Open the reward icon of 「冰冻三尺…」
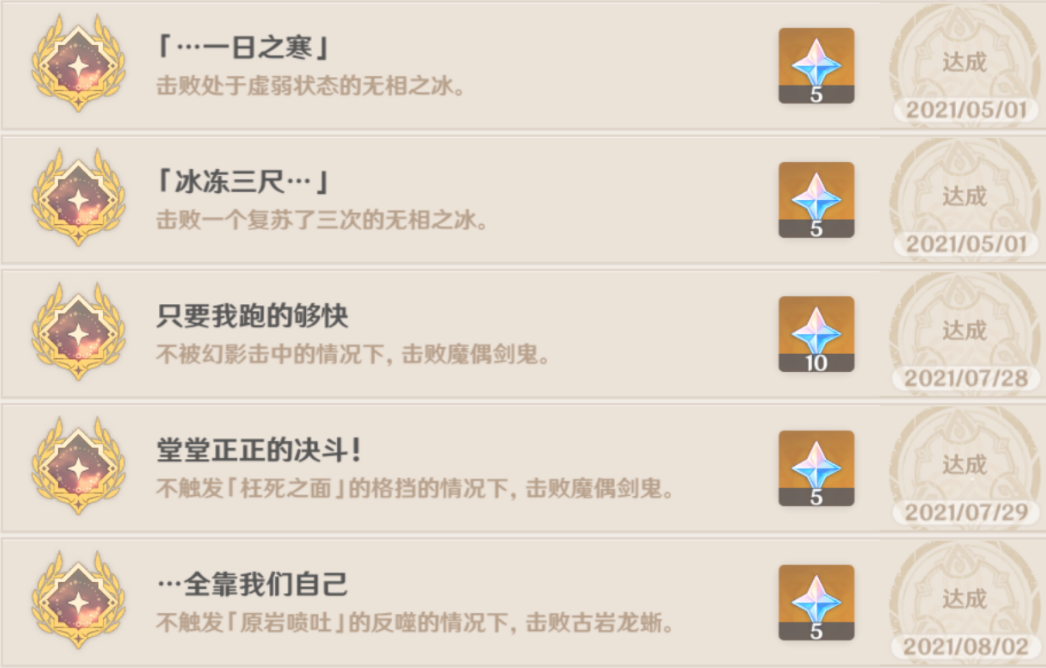The width and height of the screenshot is (1046, 668). [x=816, y=199]
